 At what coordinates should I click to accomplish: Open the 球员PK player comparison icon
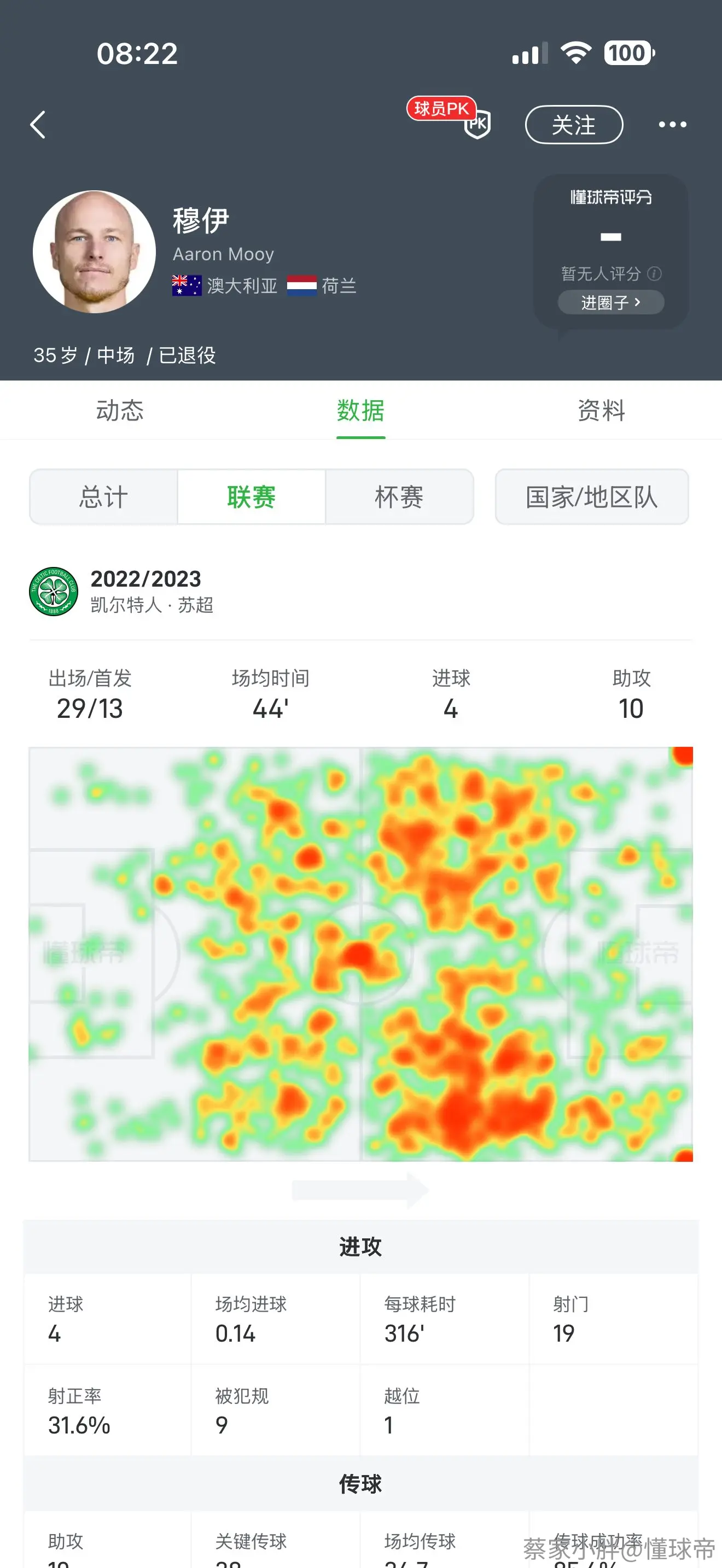pyautogui.click(x=450, y=118)
